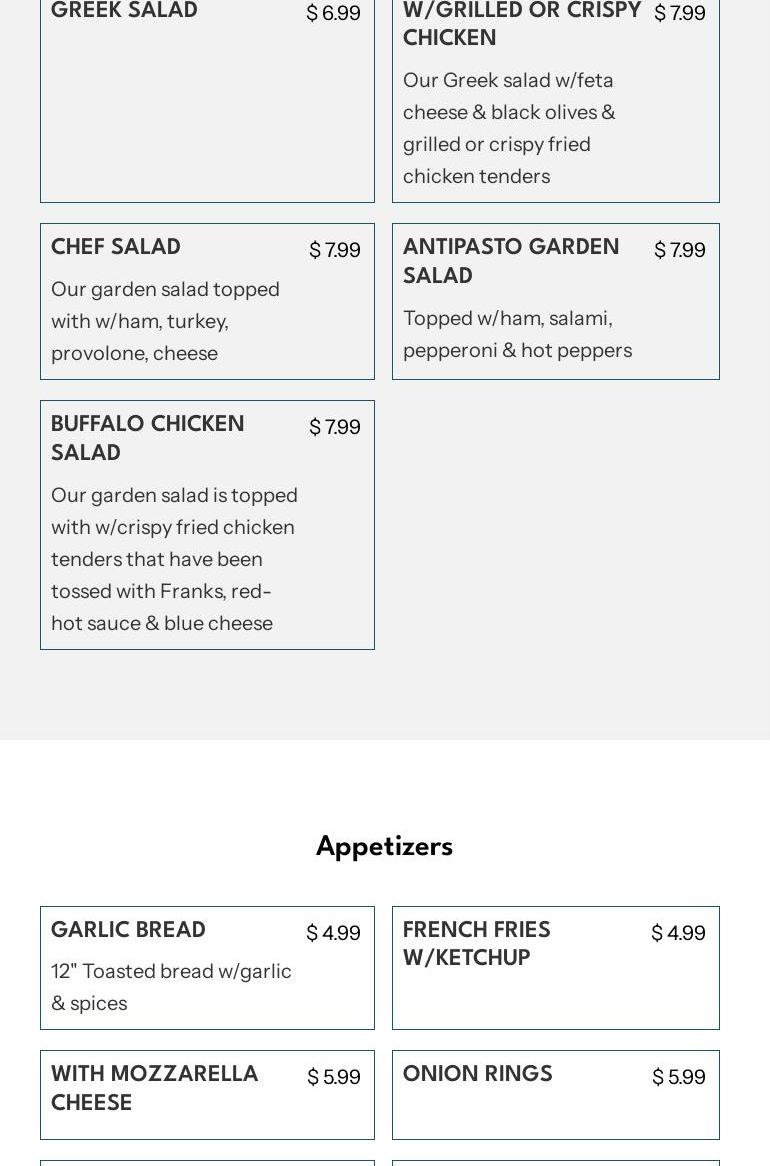Viewport: 770px width, 1166px height.
Task: Tap the Garlic Bread appetizer card
Action: 207,967
